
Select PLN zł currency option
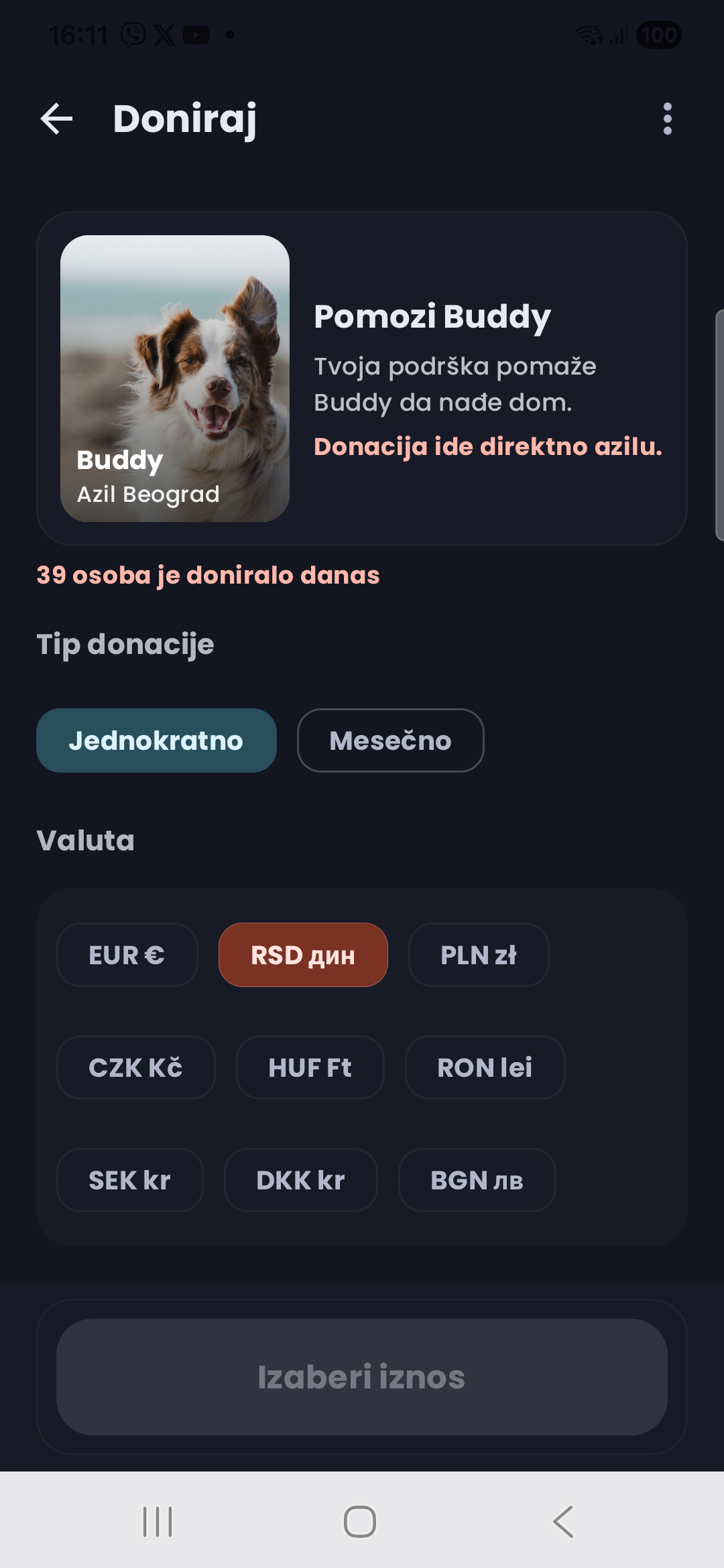(x=478, y=954)
